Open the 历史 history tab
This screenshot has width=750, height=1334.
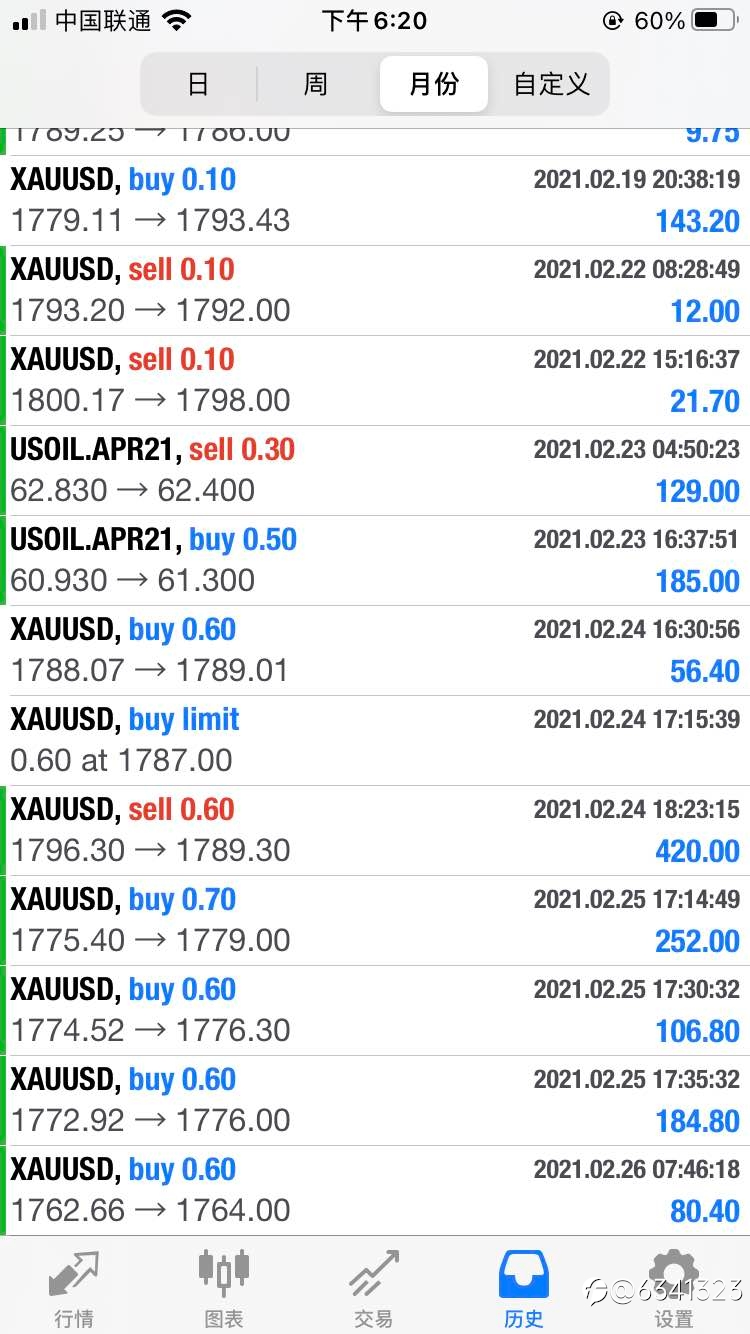tap(524, 1288)
